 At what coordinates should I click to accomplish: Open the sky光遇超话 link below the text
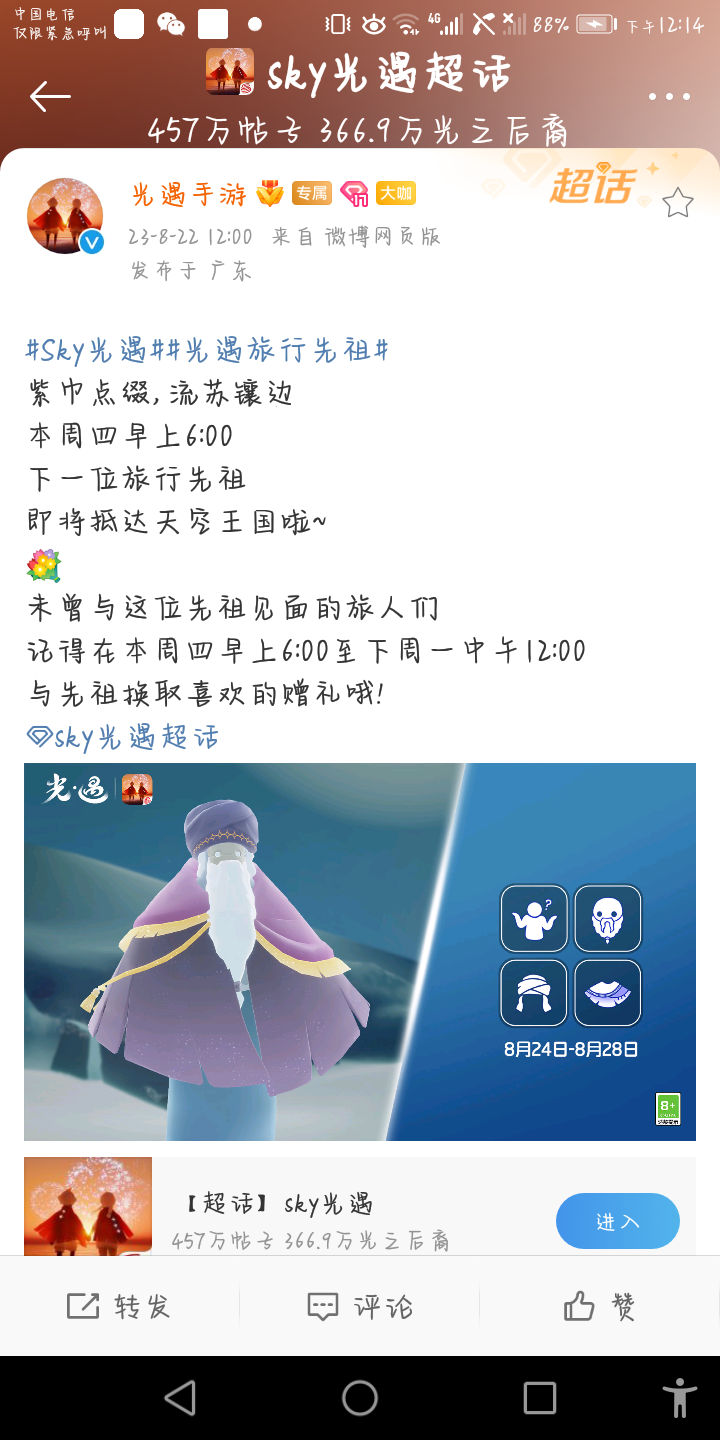coord(122,738)
